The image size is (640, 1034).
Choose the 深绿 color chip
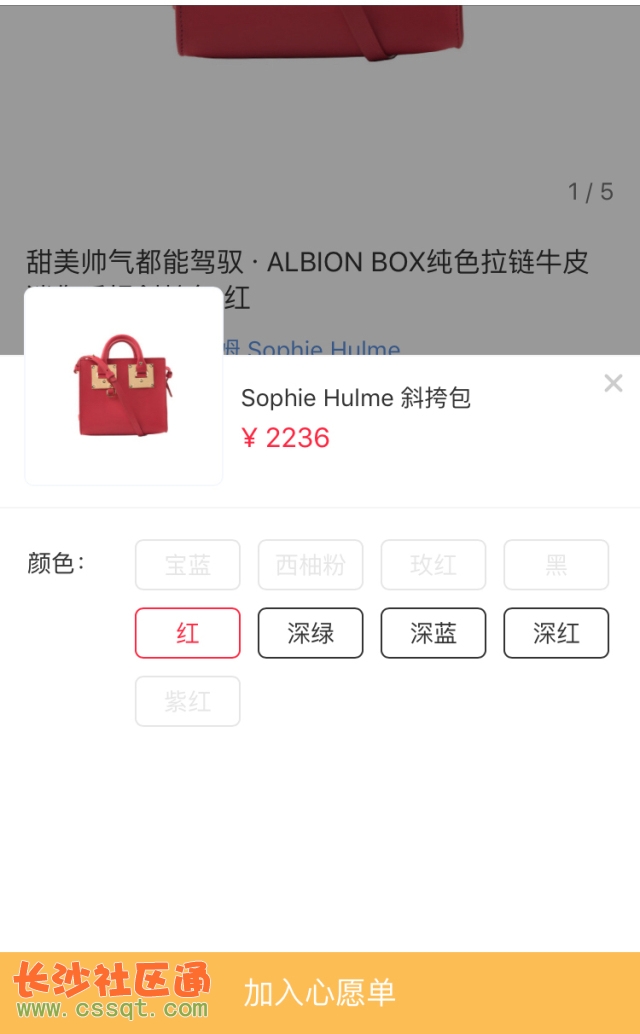(310, 633)
